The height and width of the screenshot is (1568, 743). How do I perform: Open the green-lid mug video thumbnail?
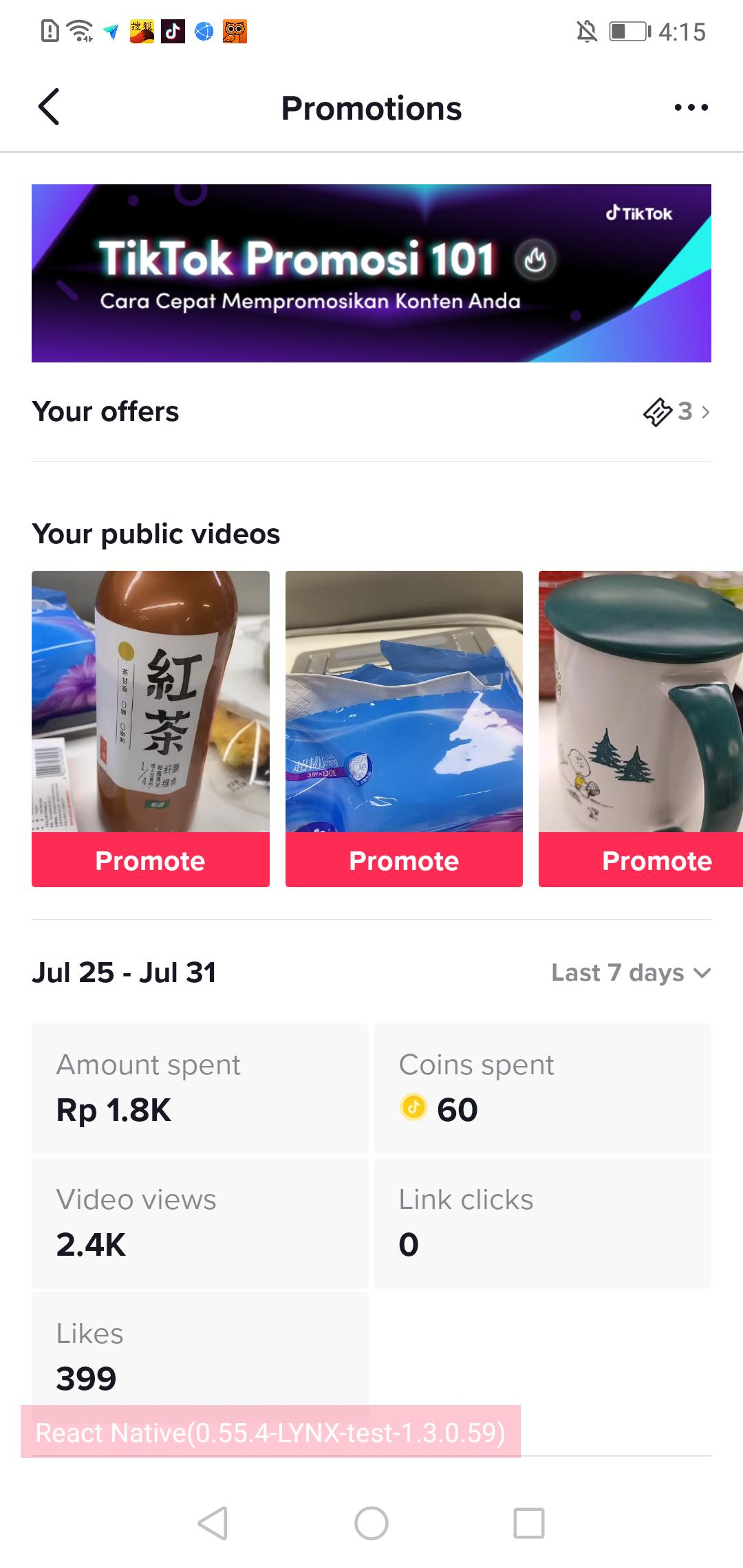tap(641, 701)
